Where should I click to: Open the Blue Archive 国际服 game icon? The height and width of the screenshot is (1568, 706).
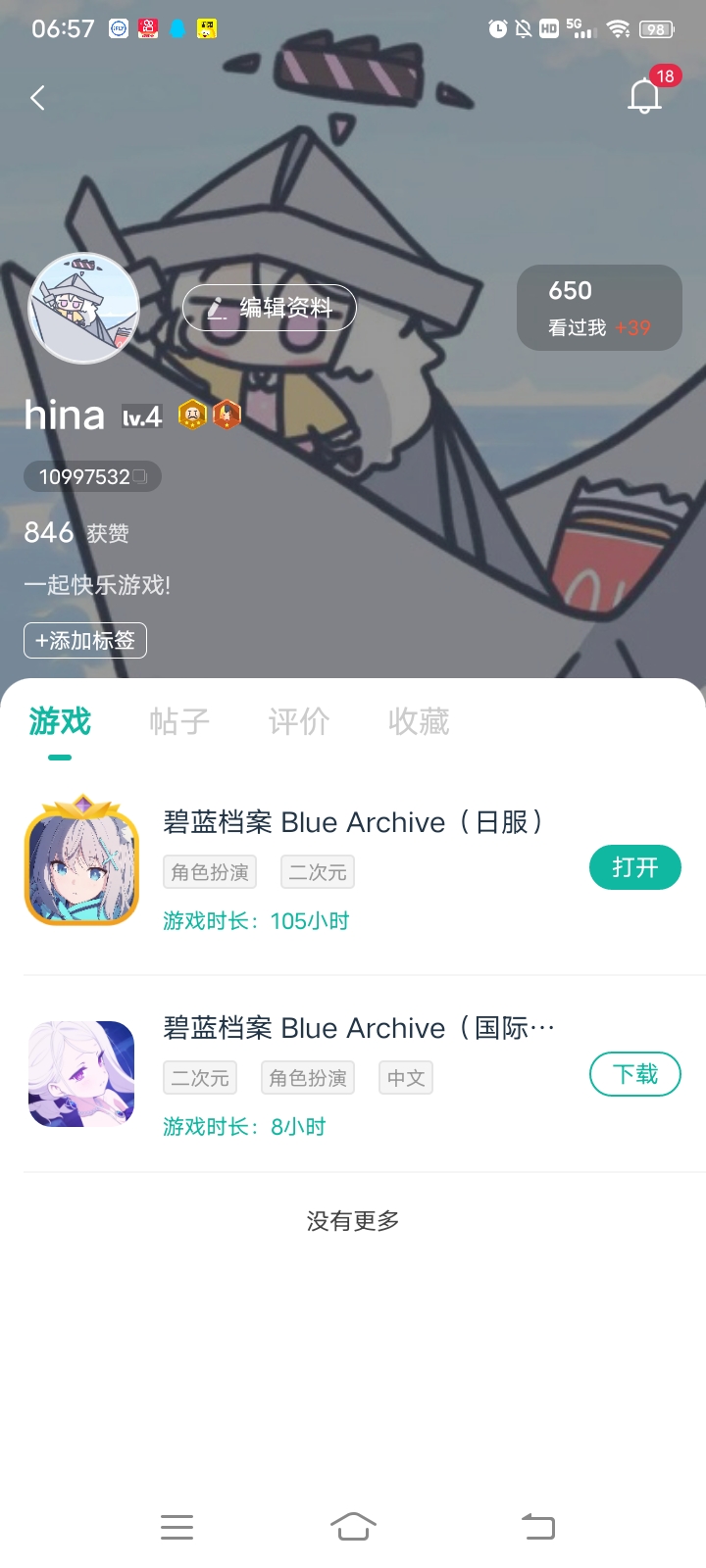81,1074
